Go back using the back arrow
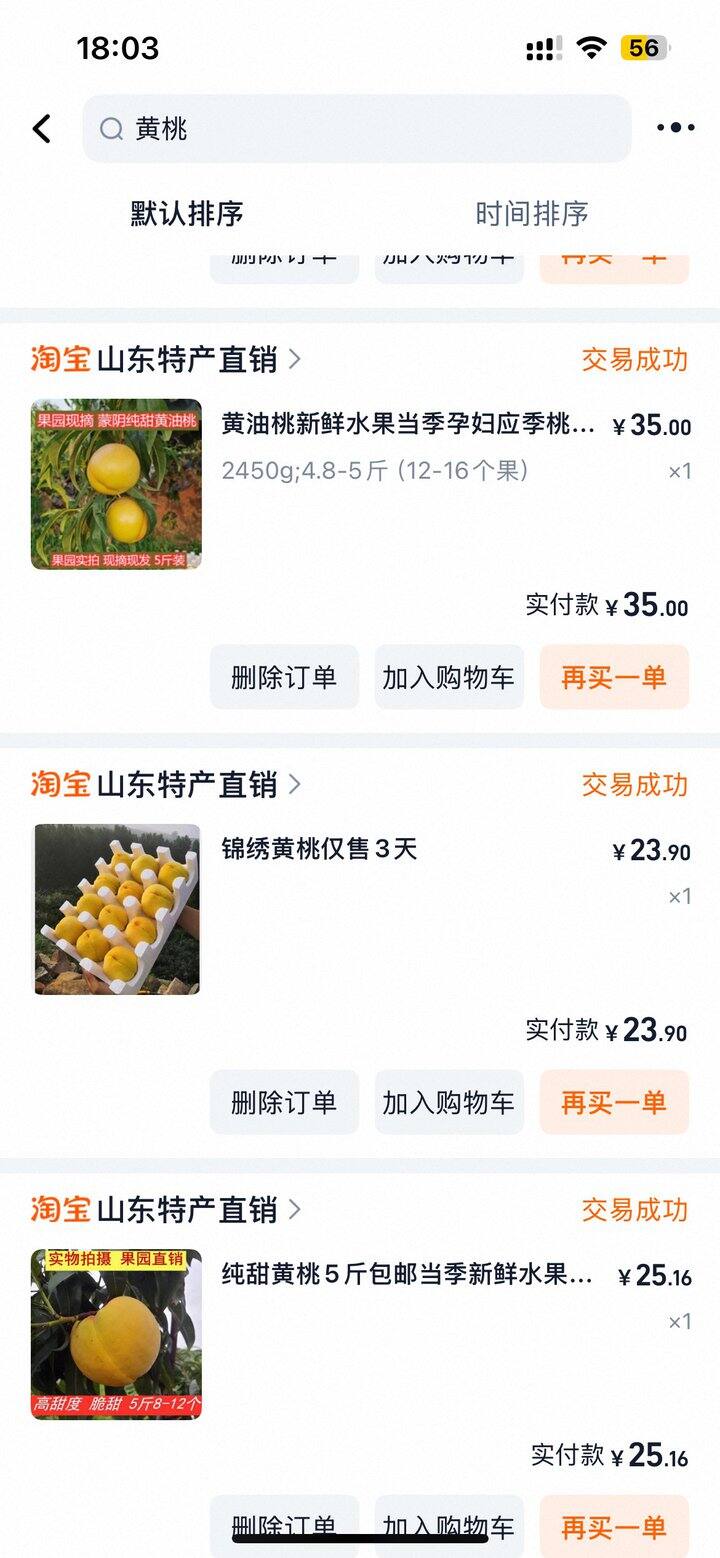720x1558 pixels. pyautogui.click(x=42, y=128)
